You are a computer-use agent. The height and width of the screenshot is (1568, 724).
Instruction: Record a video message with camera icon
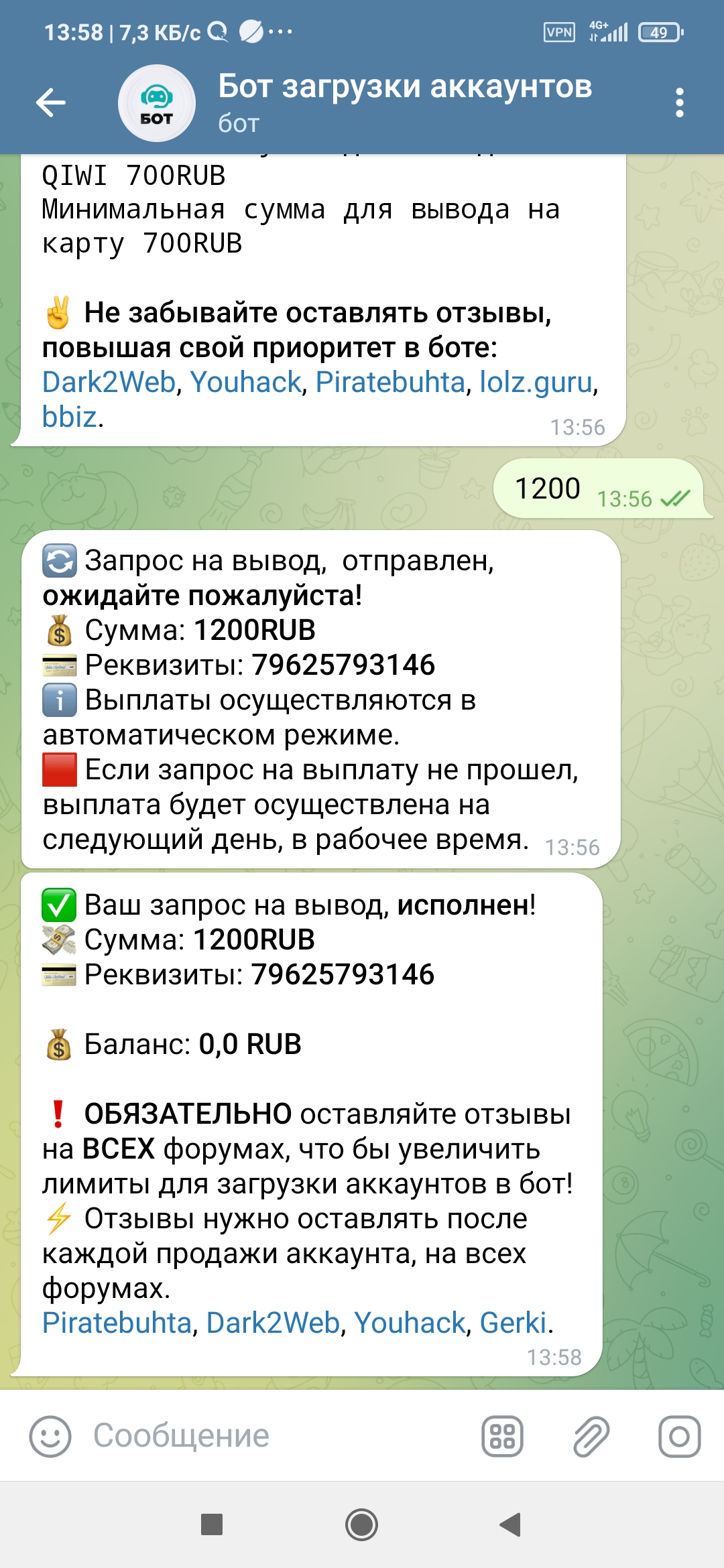tap(679, 1436)
